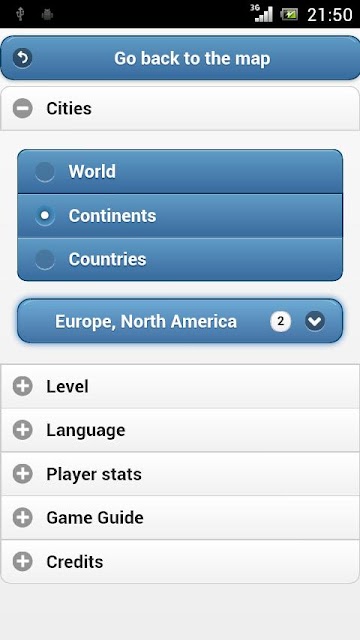Collapse the Cities section
The height and width of the screenshot is (640, 360).
180,109
